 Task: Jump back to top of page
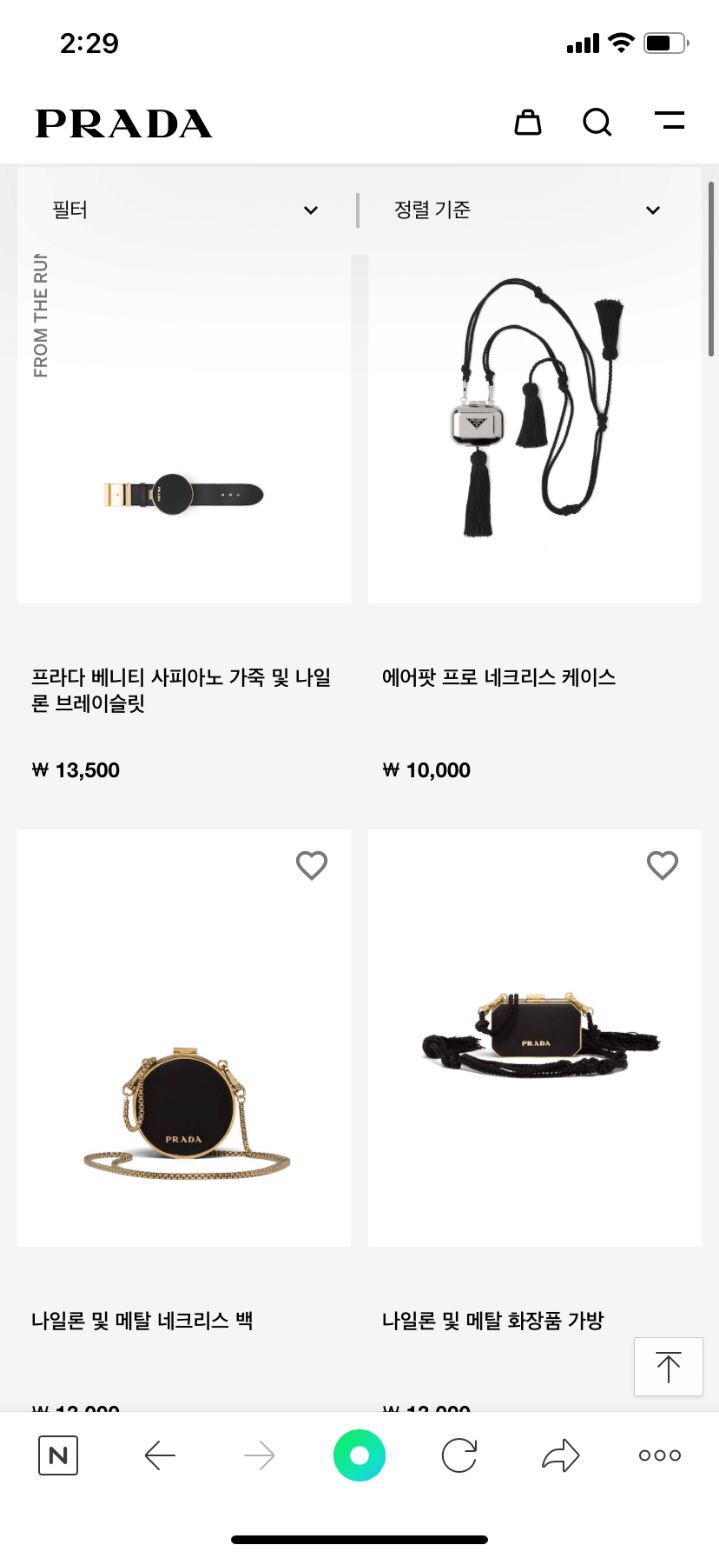point(668,1366)
